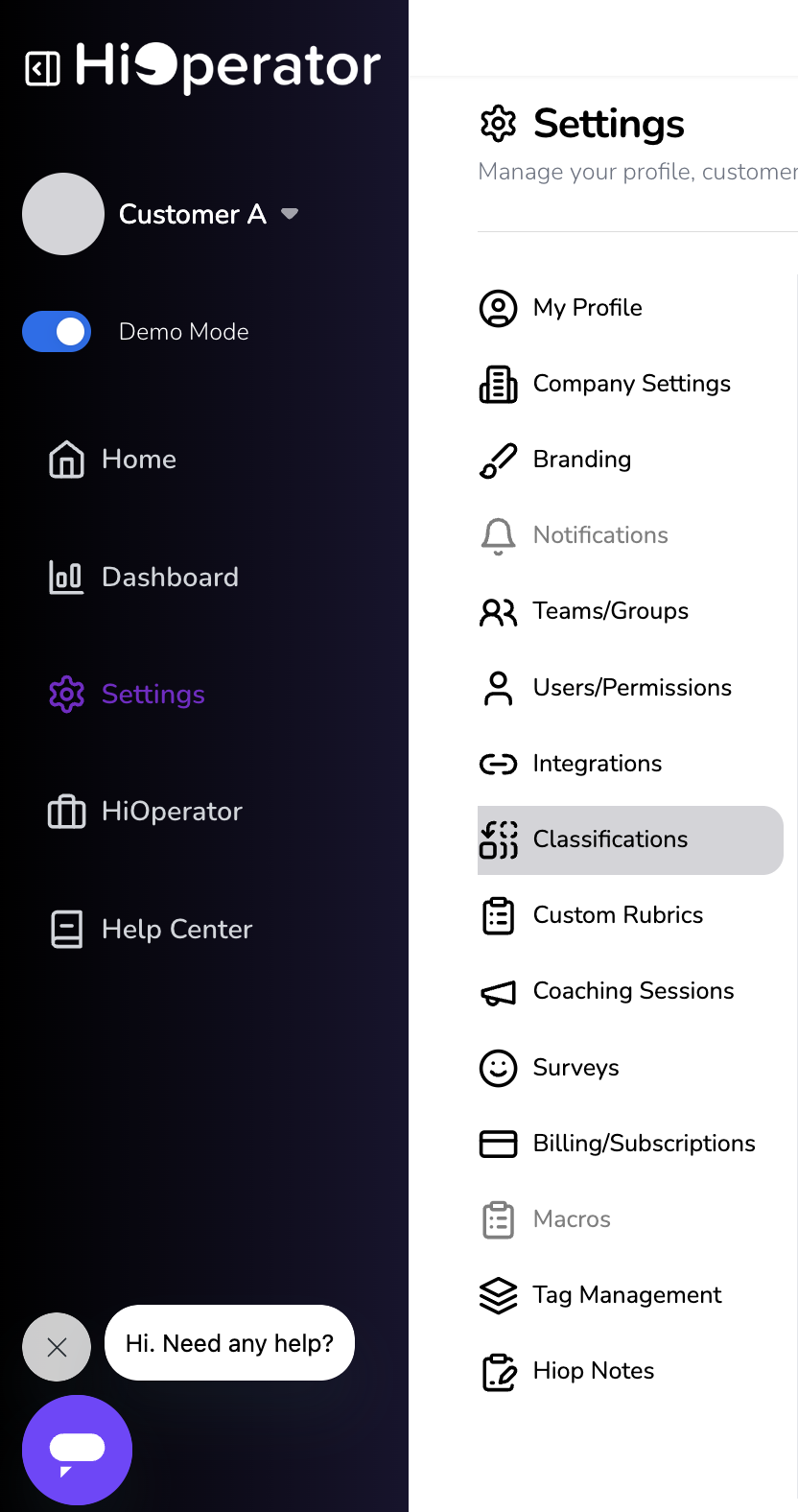Viewport: 798px width, 1512px height.
Task: Select Company Settings
Action: click(x=631, y=384)
